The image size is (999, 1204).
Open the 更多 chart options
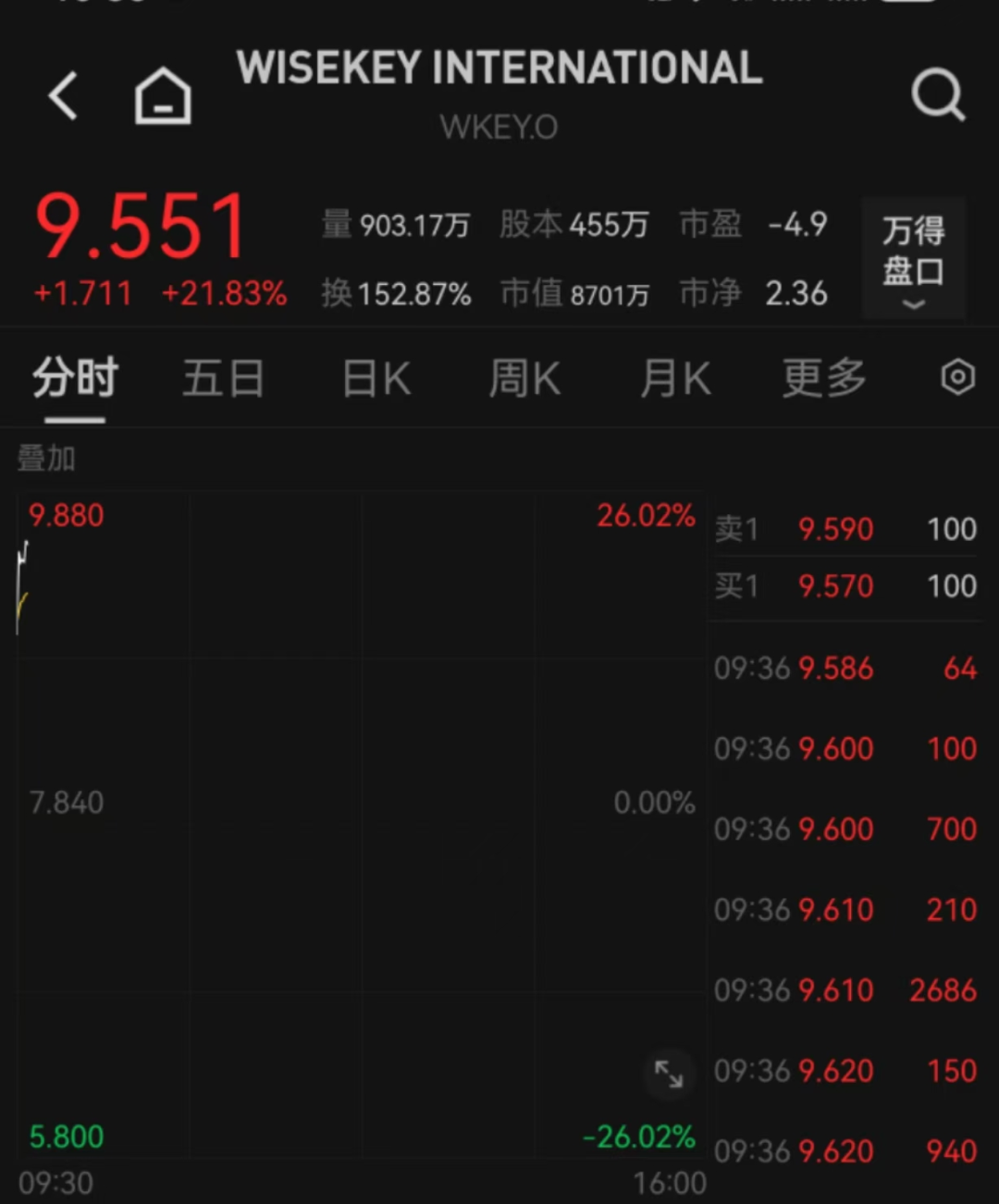tap(824, 379)
